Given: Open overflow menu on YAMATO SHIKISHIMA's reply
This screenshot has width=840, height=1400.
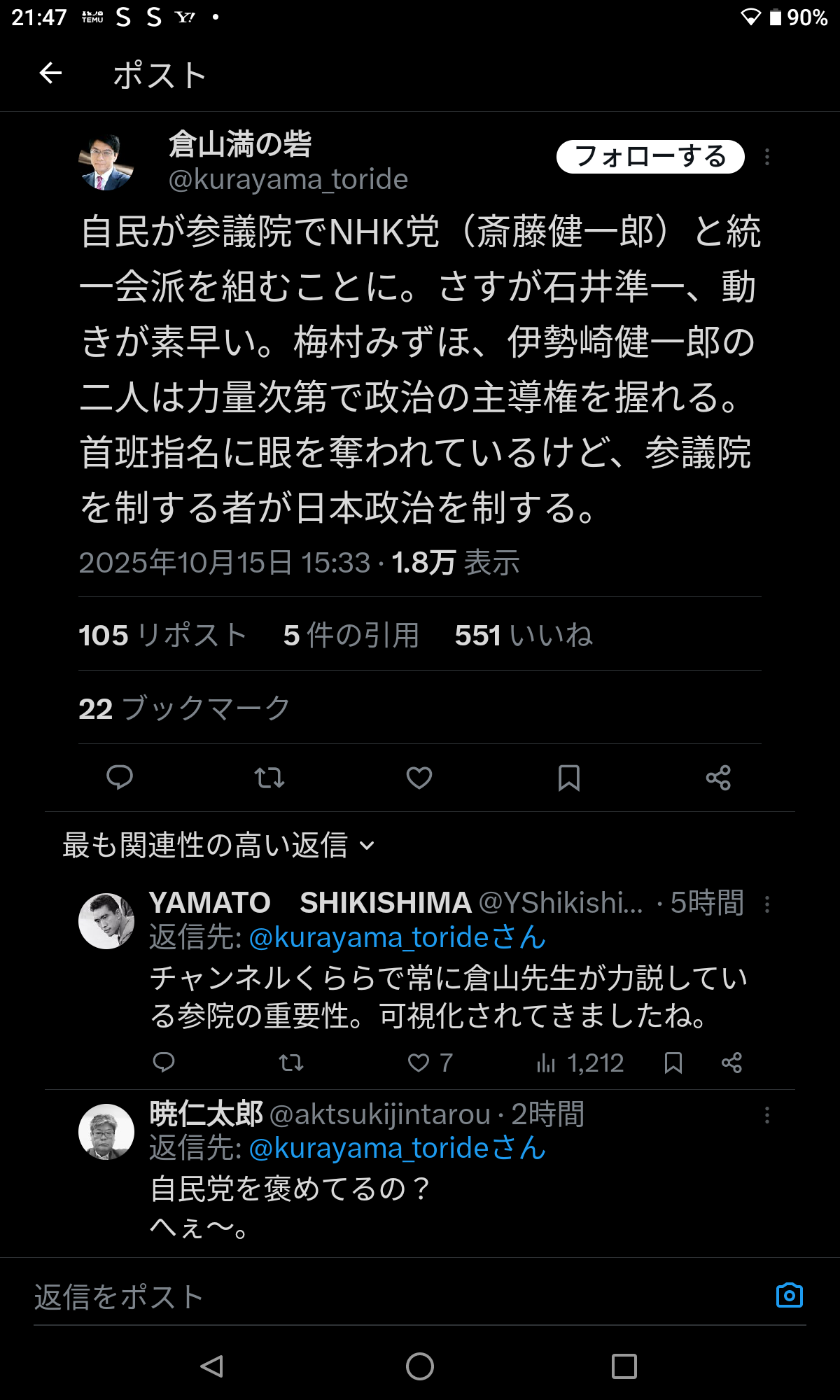Looking at the screenshot, I should 767,904.
